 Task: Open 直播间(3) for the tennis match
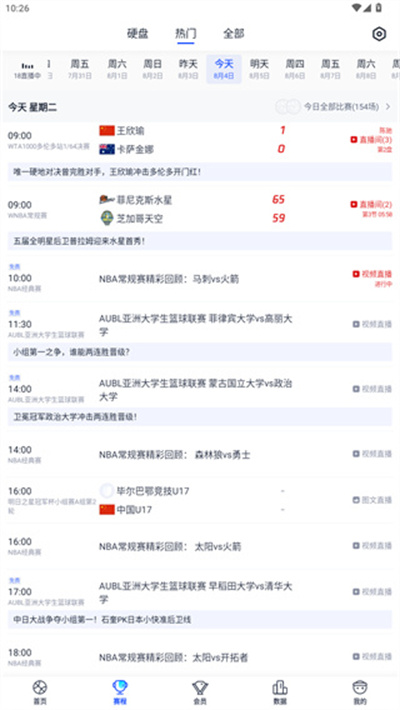371,140
